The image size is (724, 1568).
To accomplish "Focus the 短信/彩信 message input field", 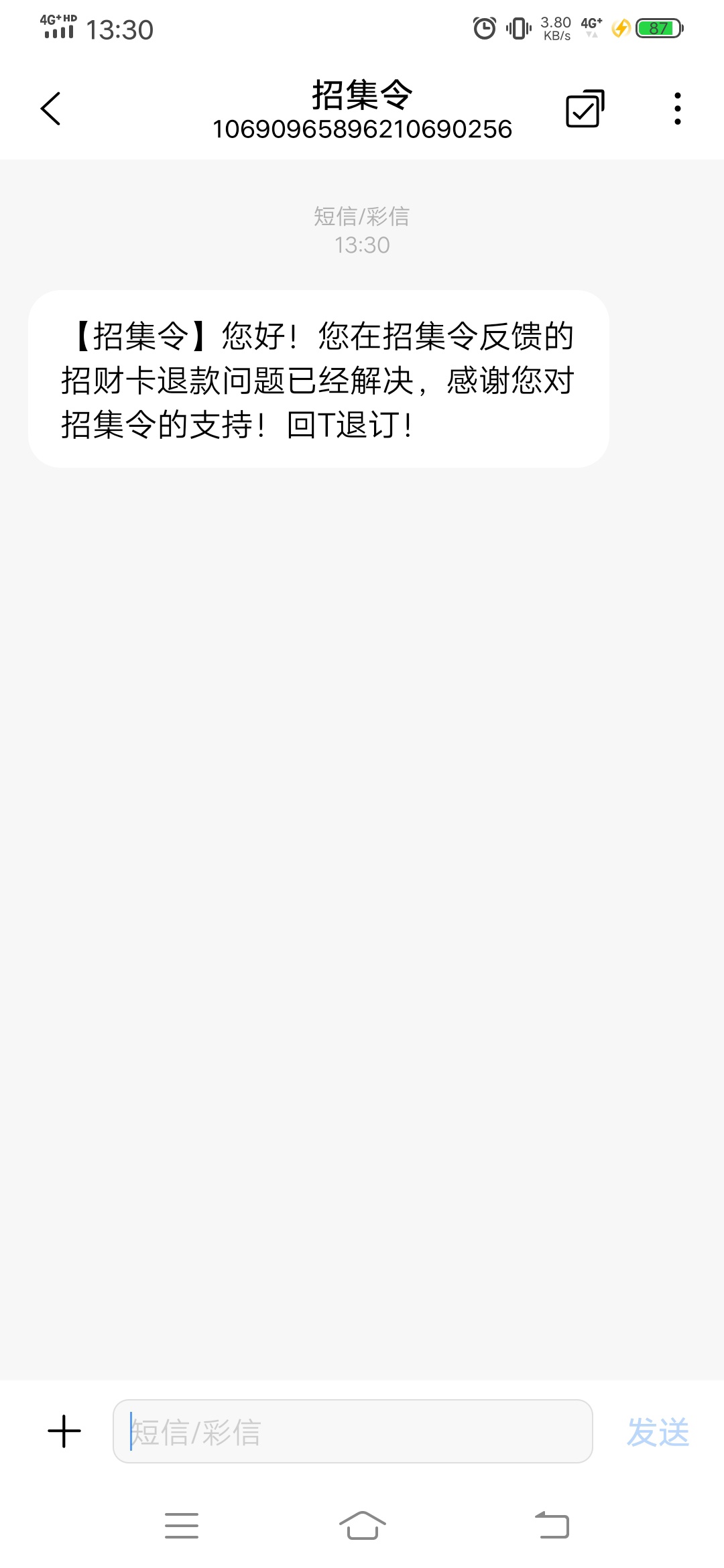I will coord(353,1431).
